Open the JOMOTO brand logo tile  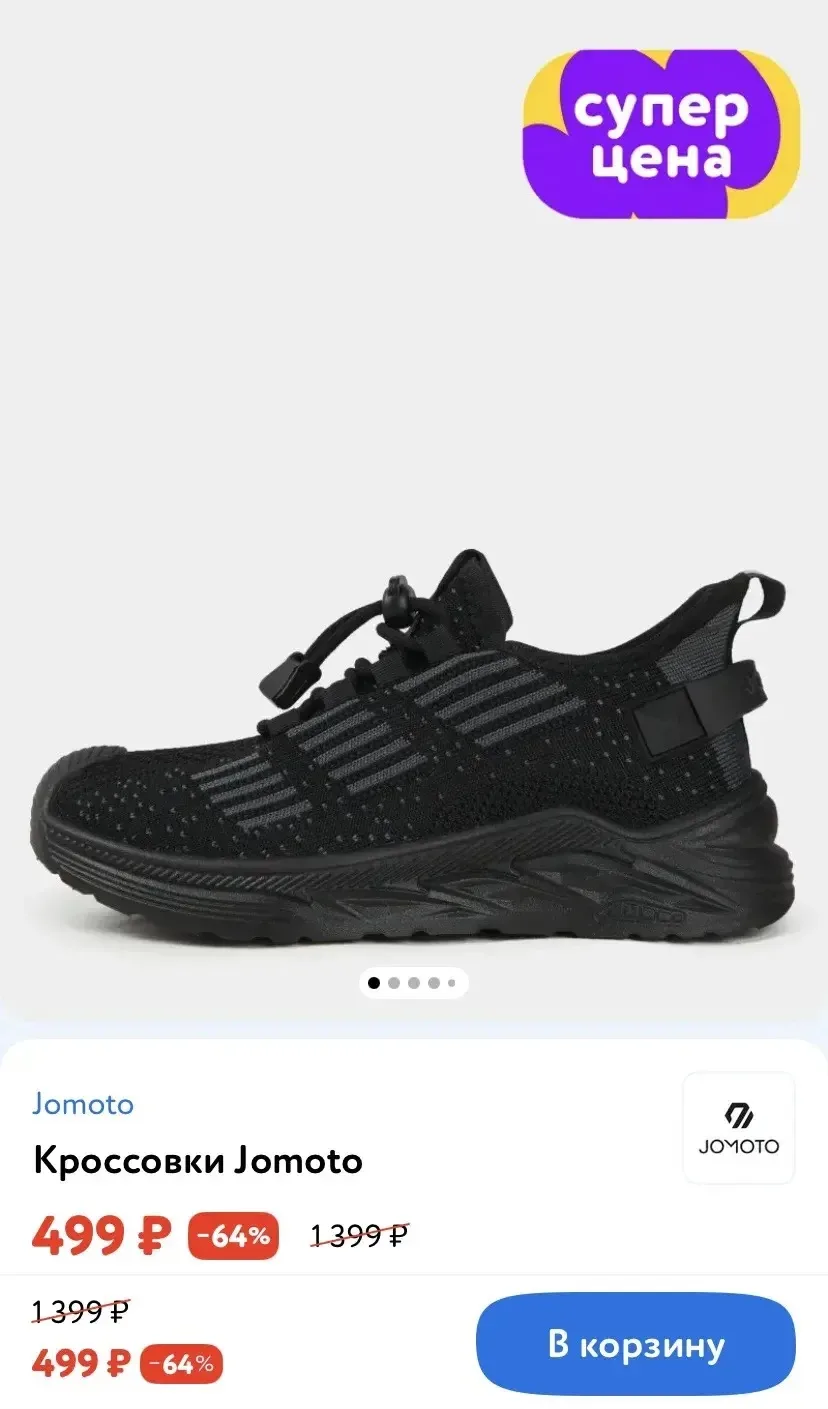[739, 1128]
